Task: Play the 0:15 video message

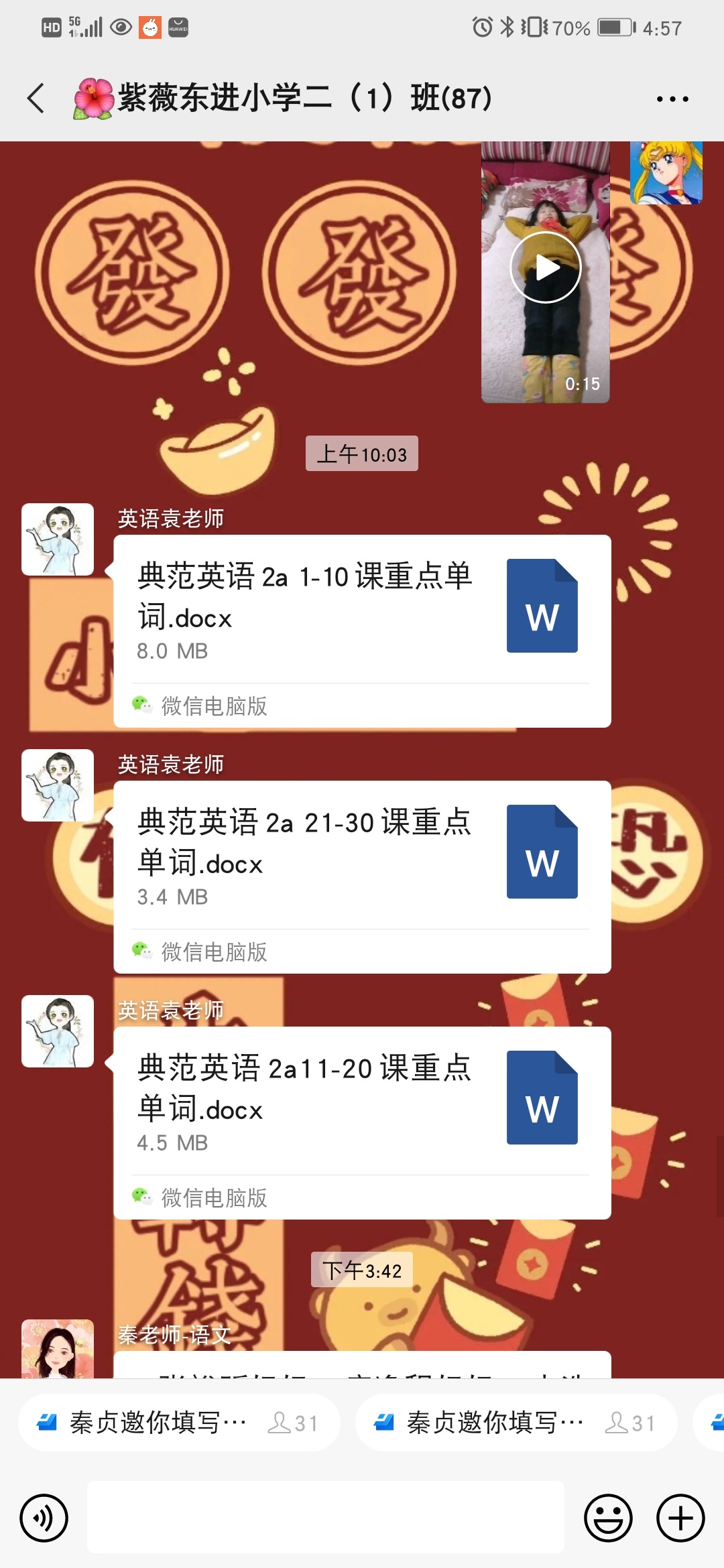Action: [x=545, y=268]
